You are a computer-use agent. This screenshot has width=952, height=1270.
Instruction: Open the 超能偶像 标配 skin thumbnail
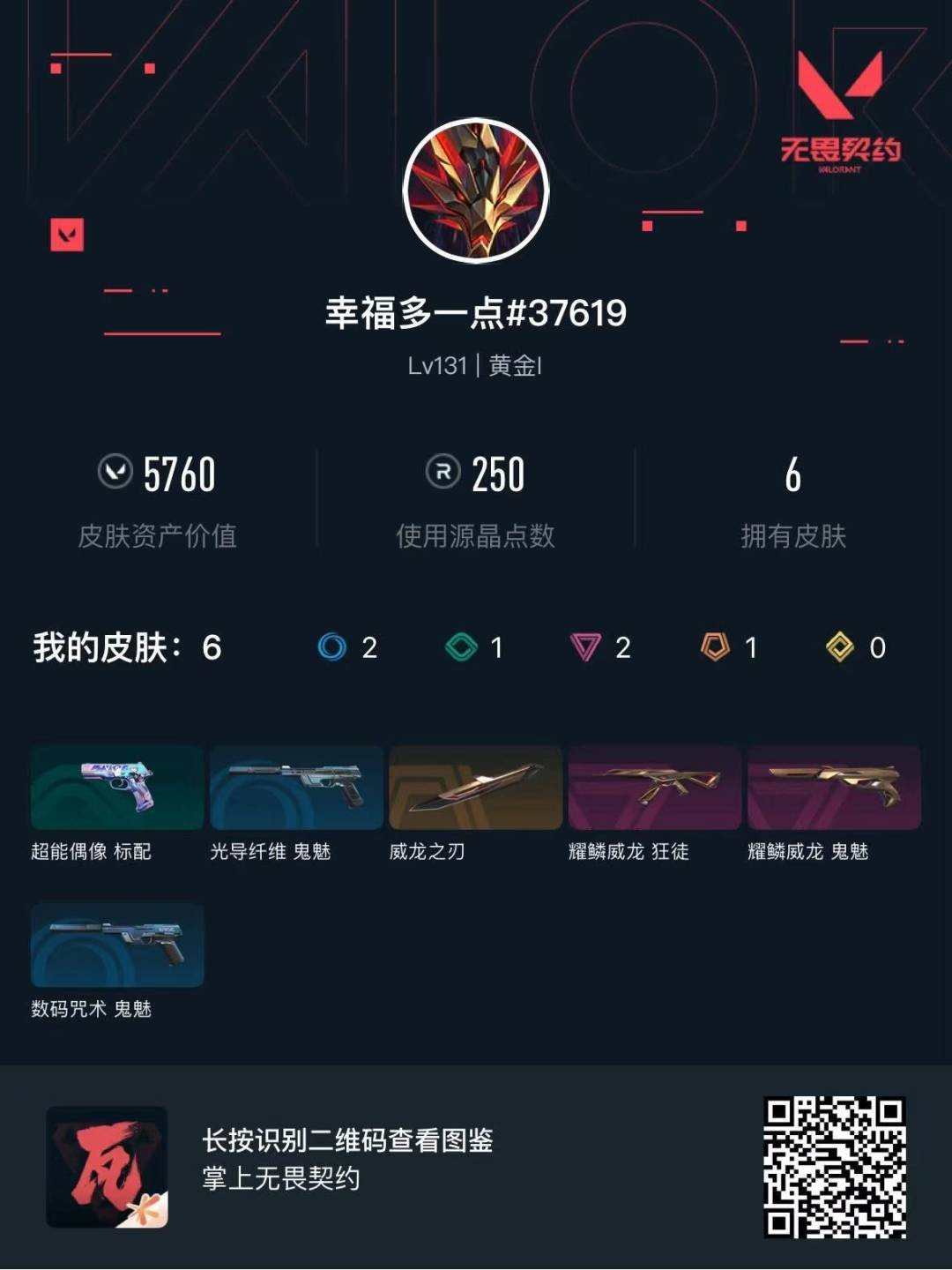[x=117, y=788]
